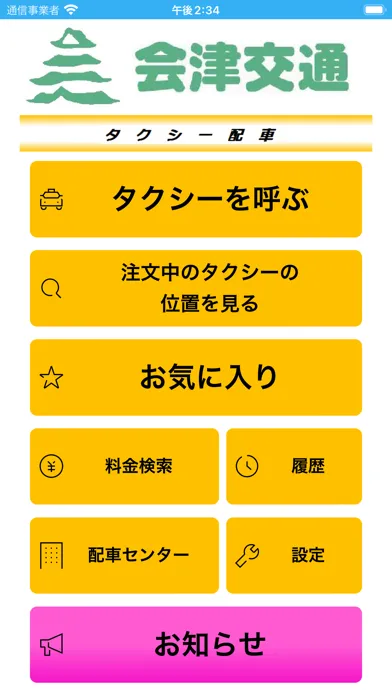This screenshot has height=696, width=392.
Task: Open the お知らせ announcements button
Action: click(x=196, y=645)
